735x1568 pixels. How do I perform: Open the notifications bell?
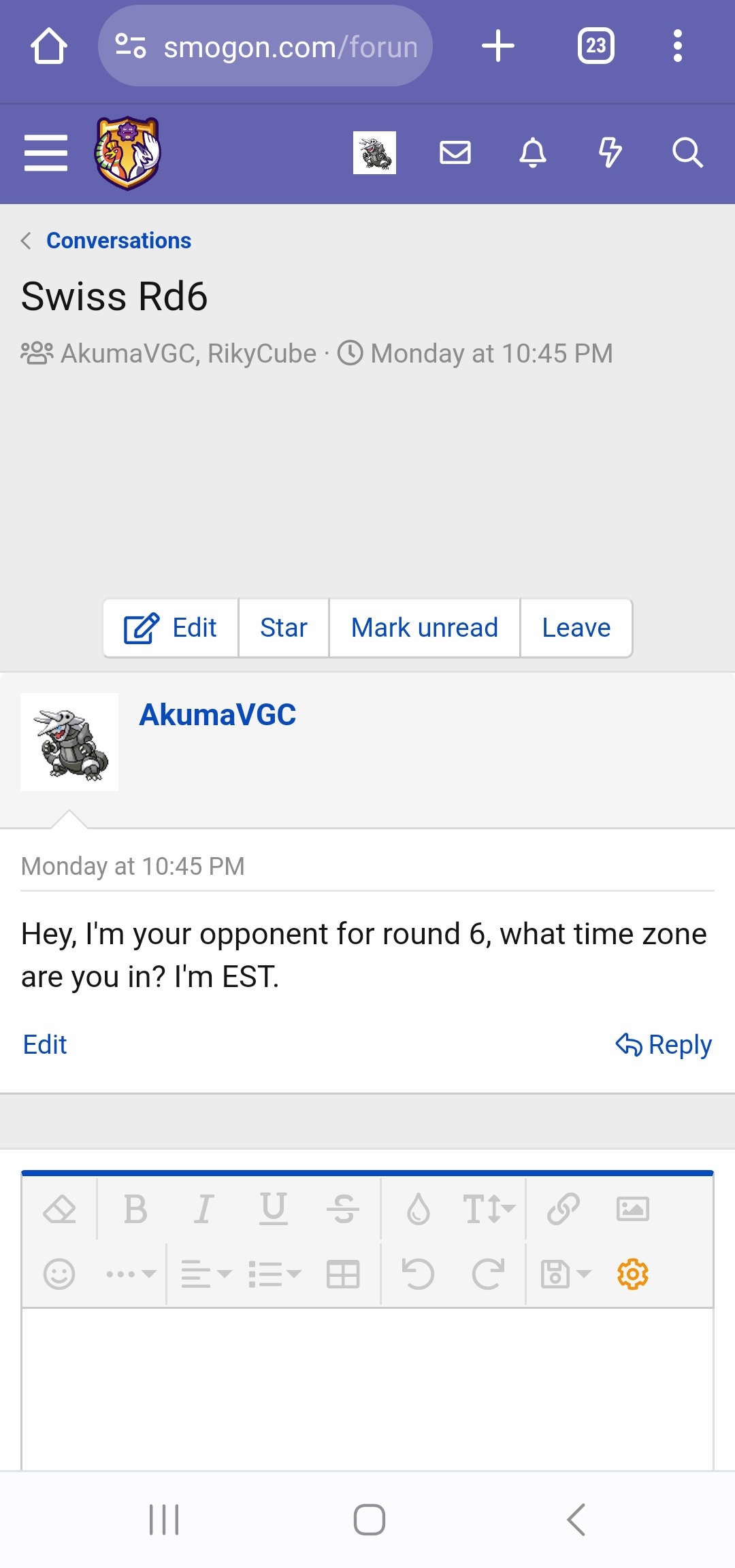[533, 152]
